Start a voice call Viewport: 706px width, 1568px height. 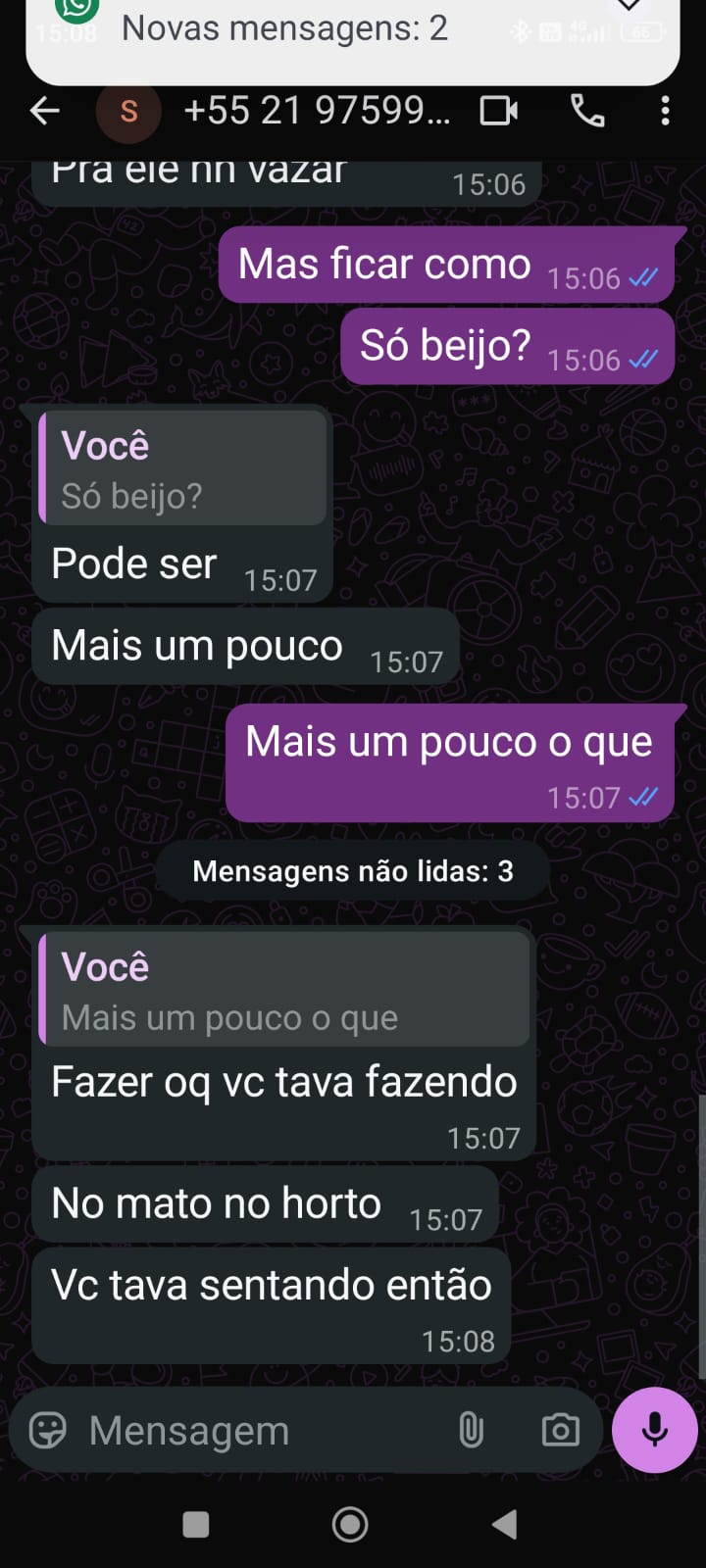[x=587, y=112]
